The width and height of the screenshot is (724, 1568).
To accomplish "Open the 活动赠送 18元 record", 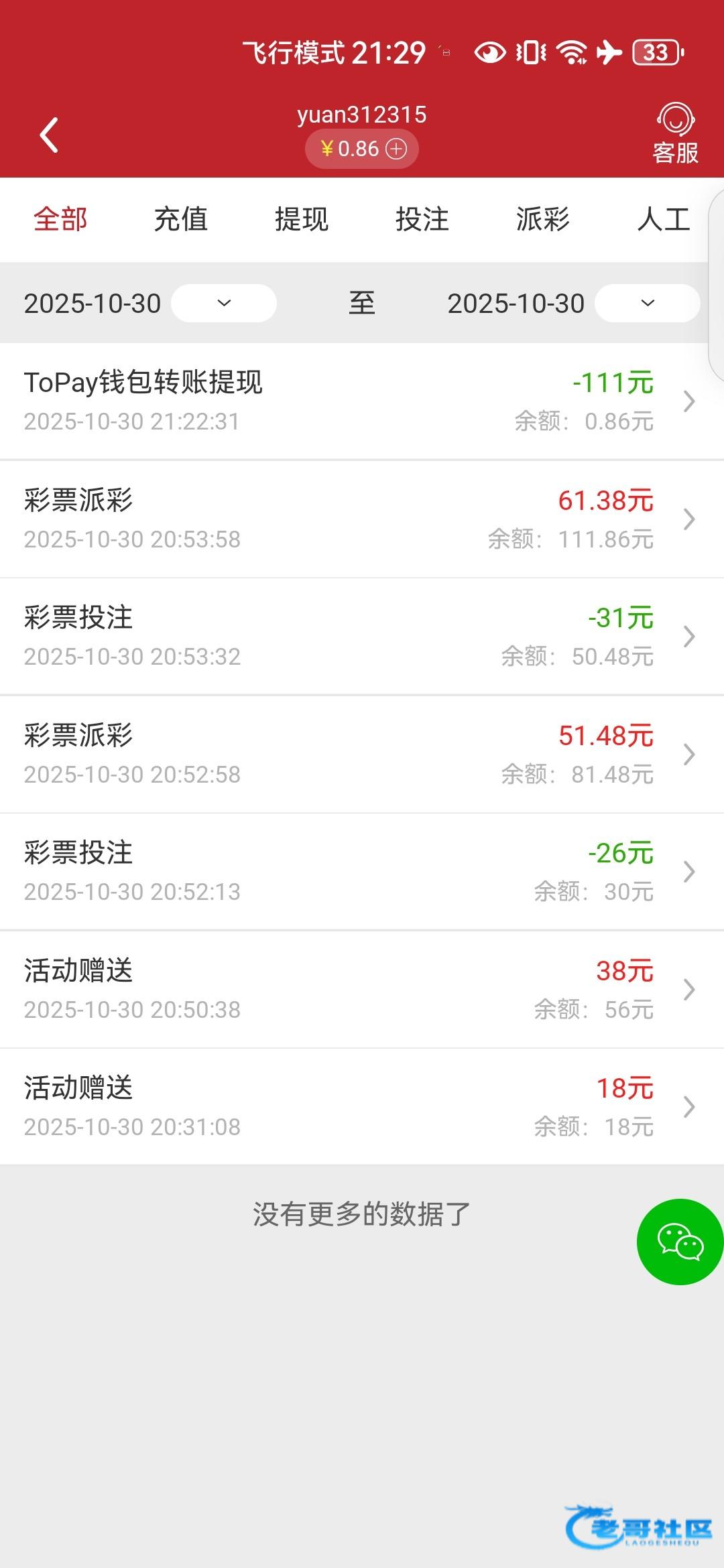I will [x=362, y=1107].
